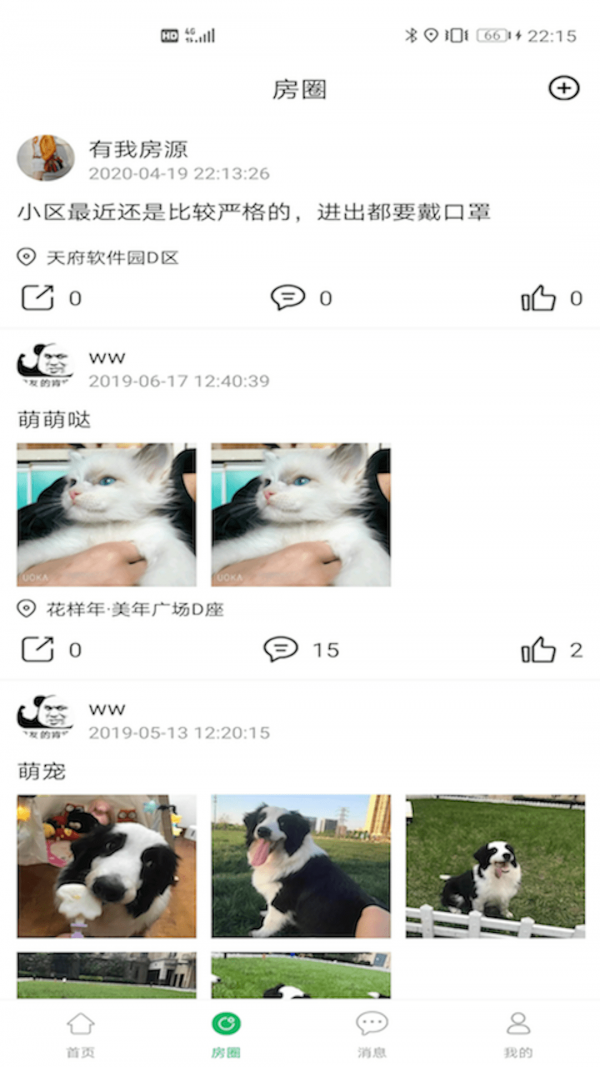This screenshot has height=1067, width=600.
Task: Open the dog with popsicle photo in 萌宠
Action: point(107,866)
